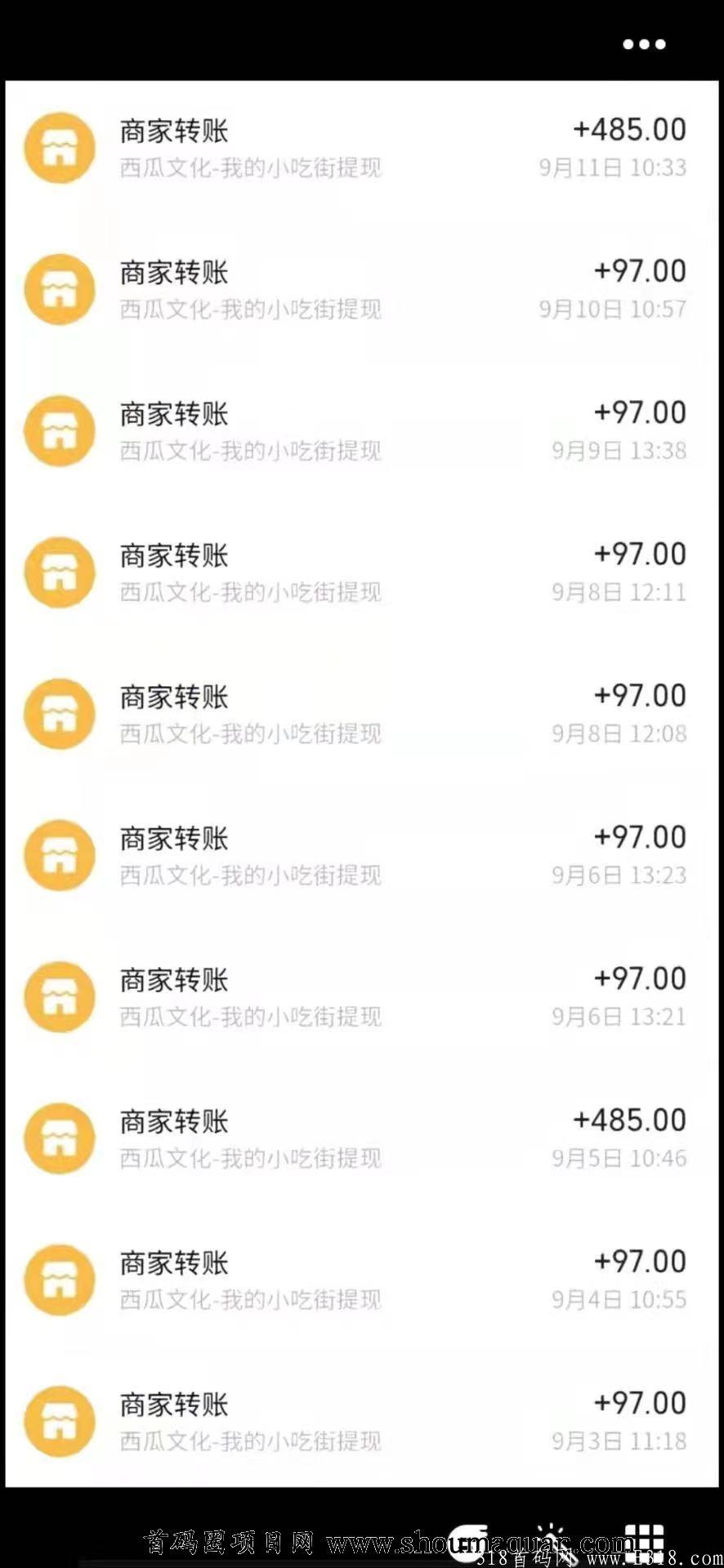Image resolution: width=724 pixels, height=1568 pixels.
Task: Open the three-dot overflow menu
Action: click(x=644, y=44)
